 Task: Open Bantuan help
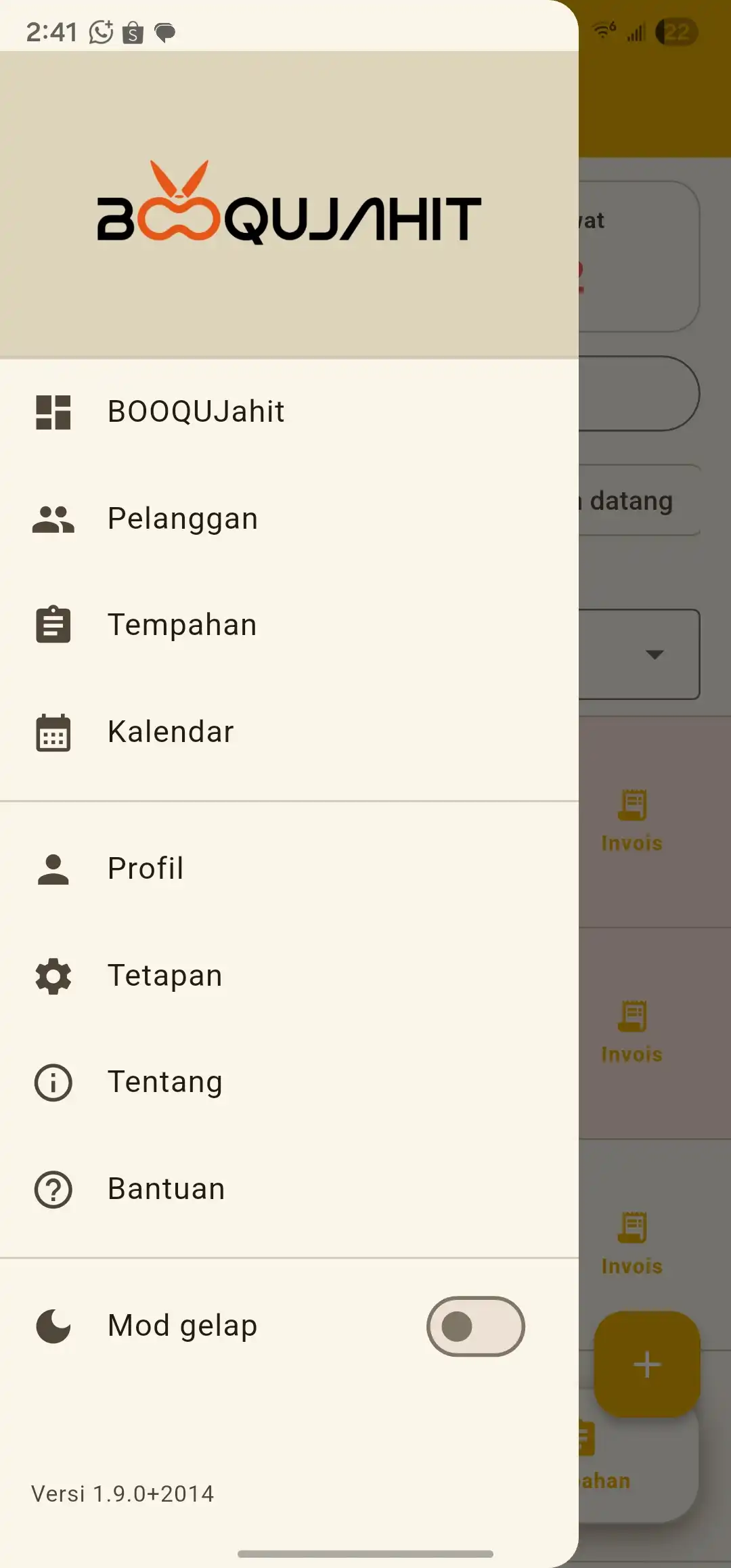click(166, 1189)
